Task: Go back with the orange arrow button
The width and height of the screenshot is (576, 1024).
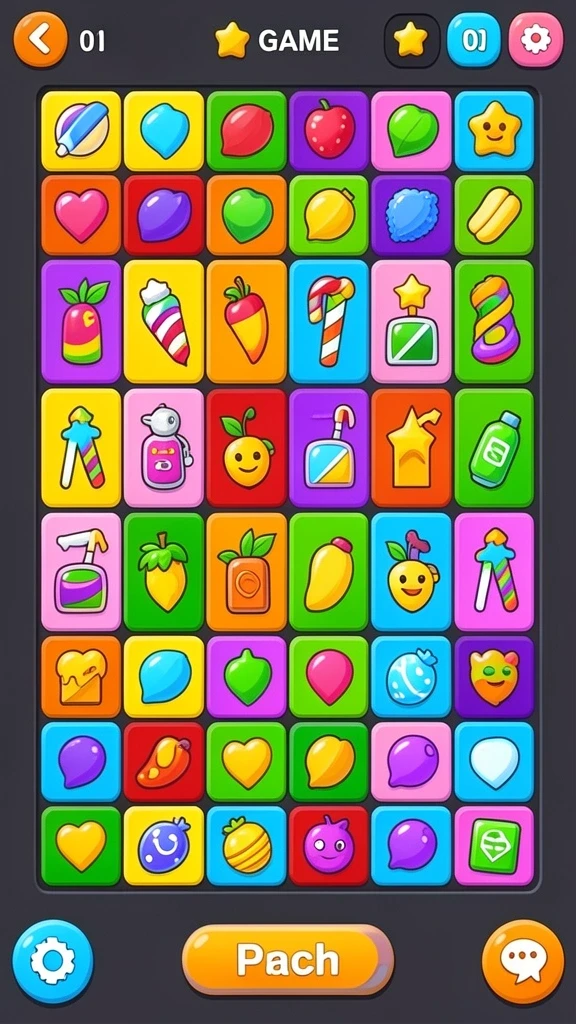Action: (x=40, y=40)
